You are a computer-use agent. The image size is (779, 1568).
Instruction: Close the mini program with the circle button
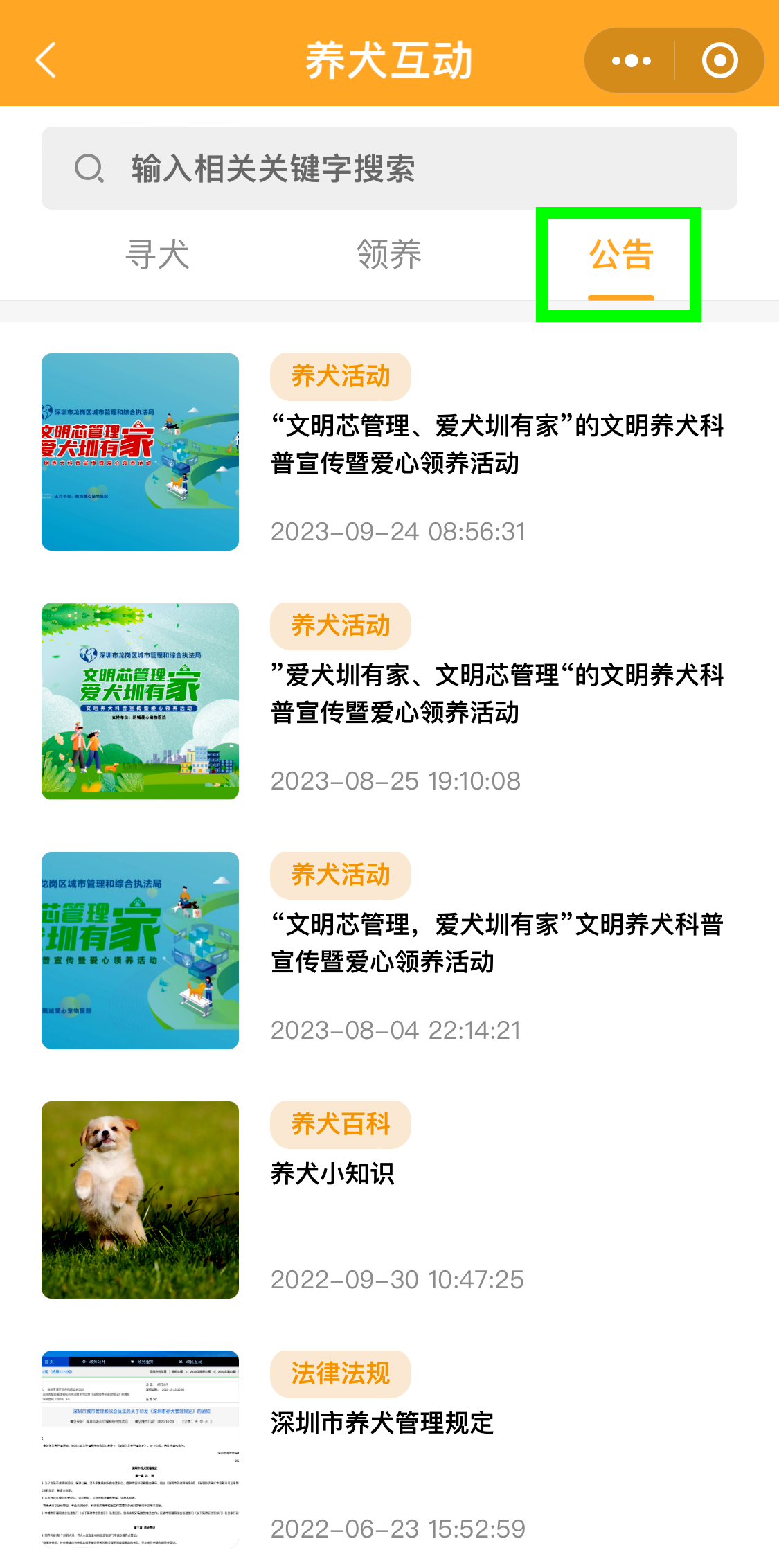[x=719, y=60]
